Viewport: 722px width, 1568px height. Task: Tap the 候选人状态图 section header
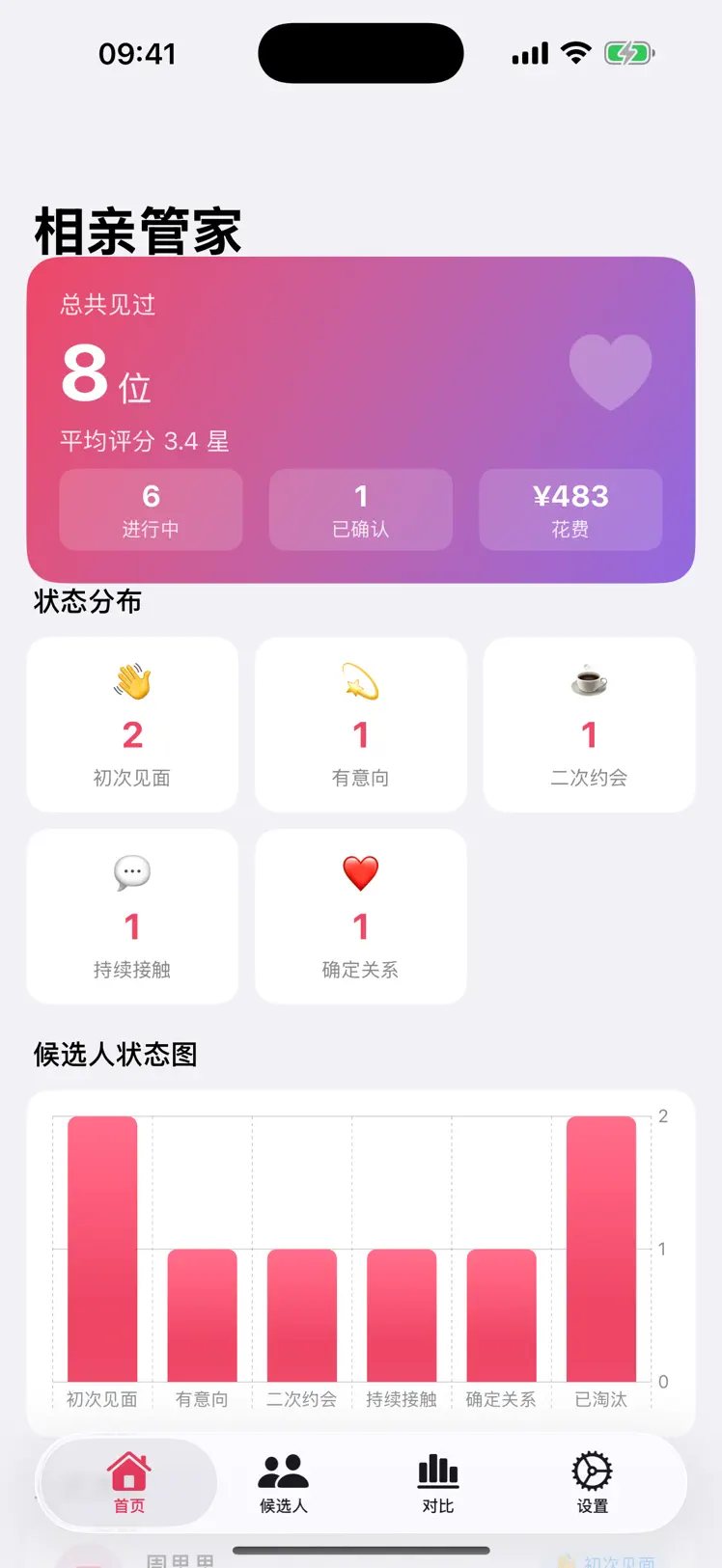pyautogui.click(x=114, y=1055)
